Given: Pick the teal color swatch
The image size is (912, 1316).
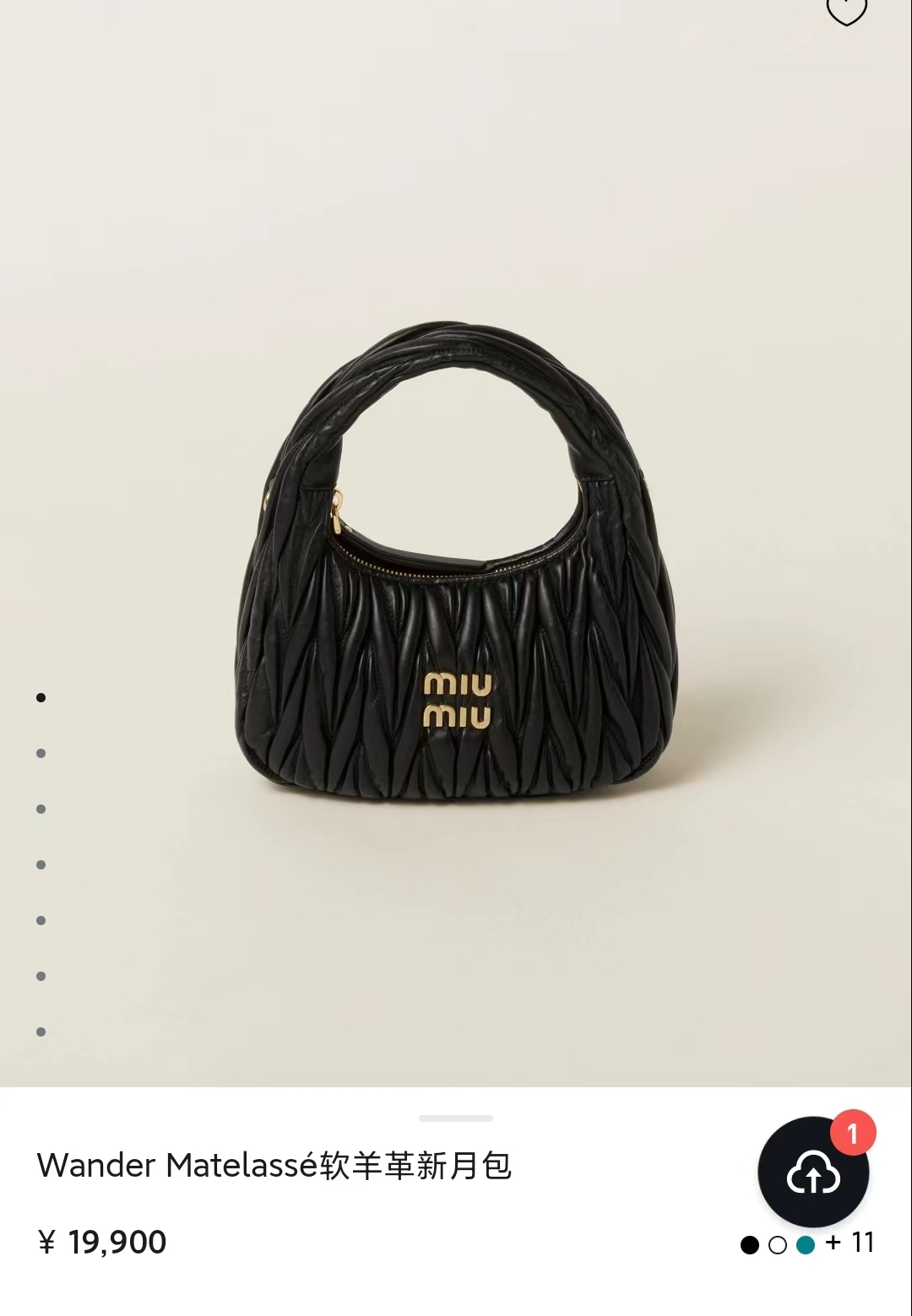Looking at the screenshot, I should (806, 1245).
